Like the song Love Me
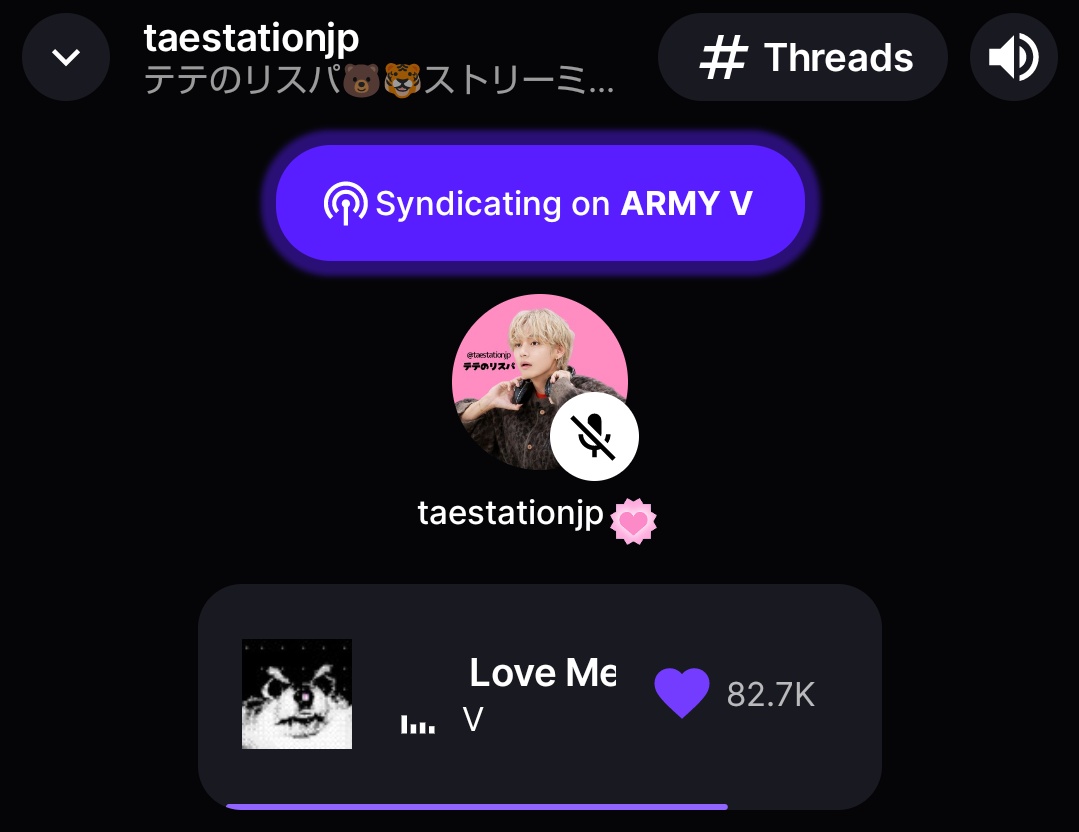 tap(681, 693)
